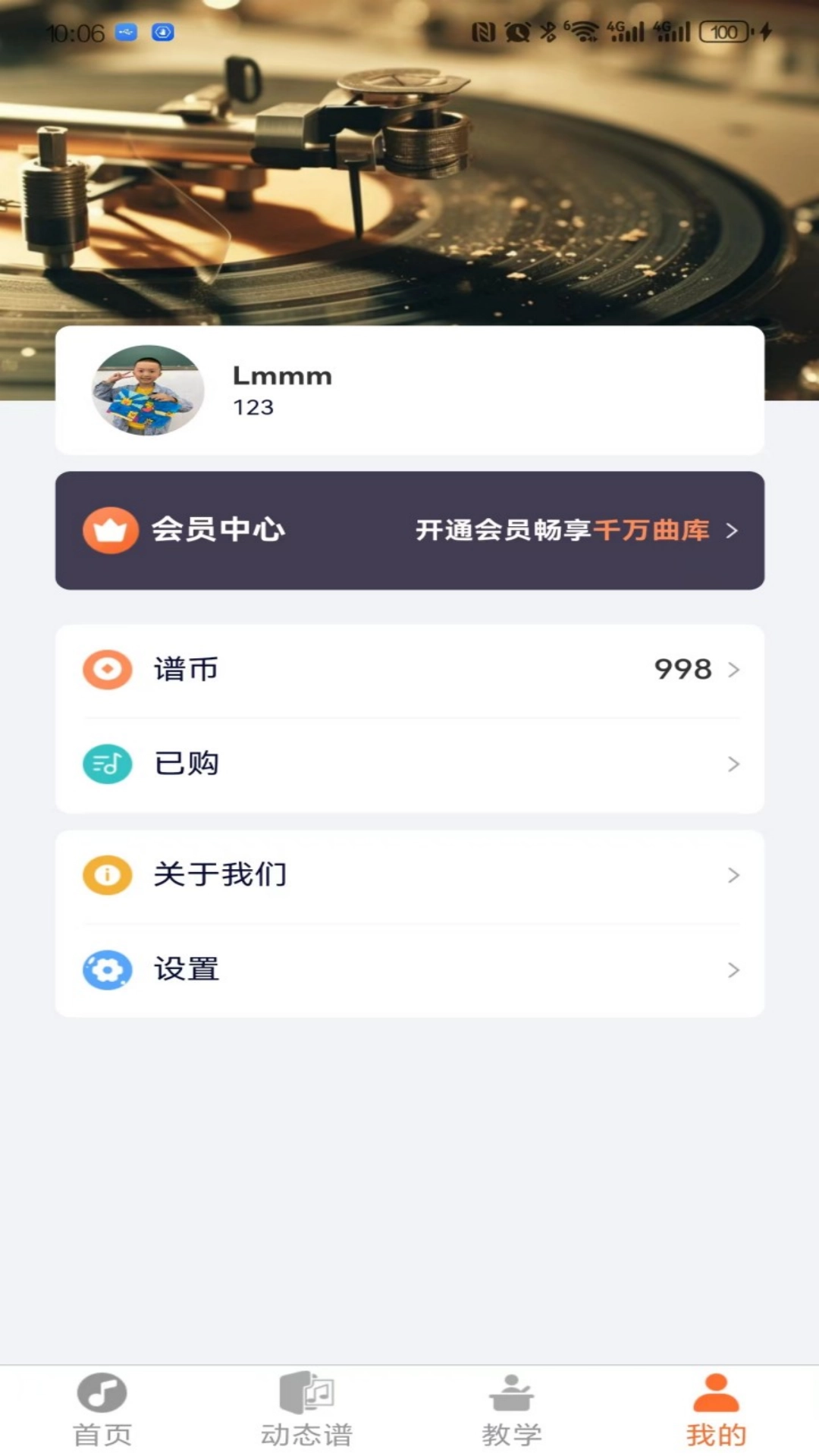Open the 教学 teaching tab

click(x=512, y=1410)
